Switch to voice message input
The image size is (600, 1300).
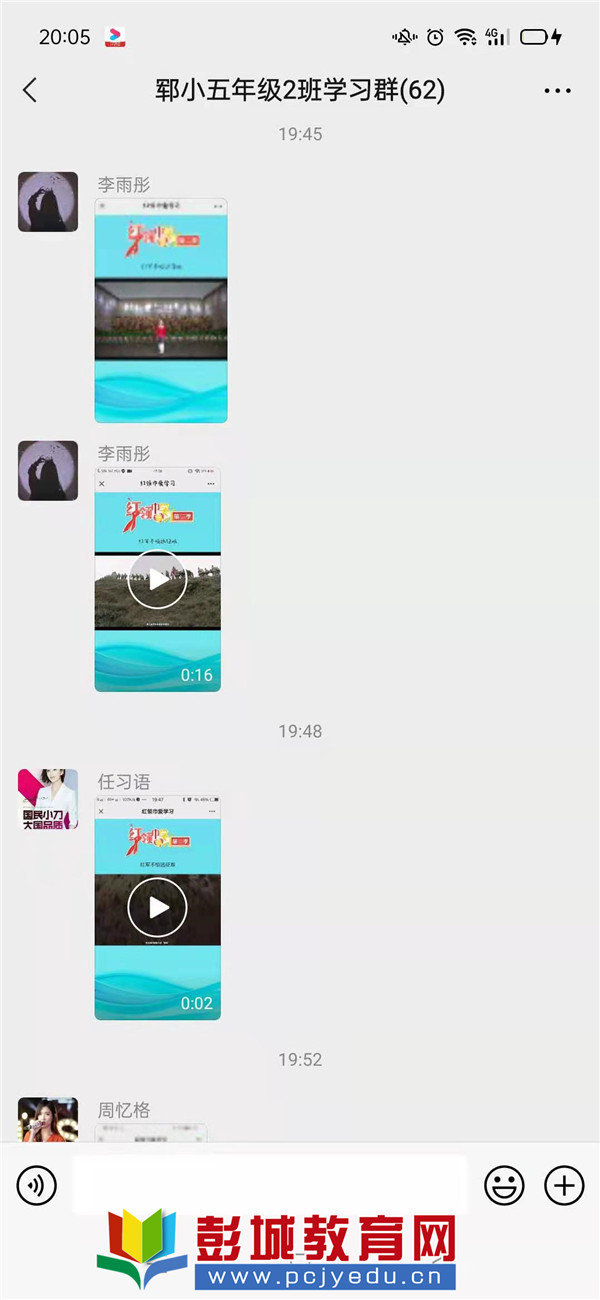(x=37, y=1187)
